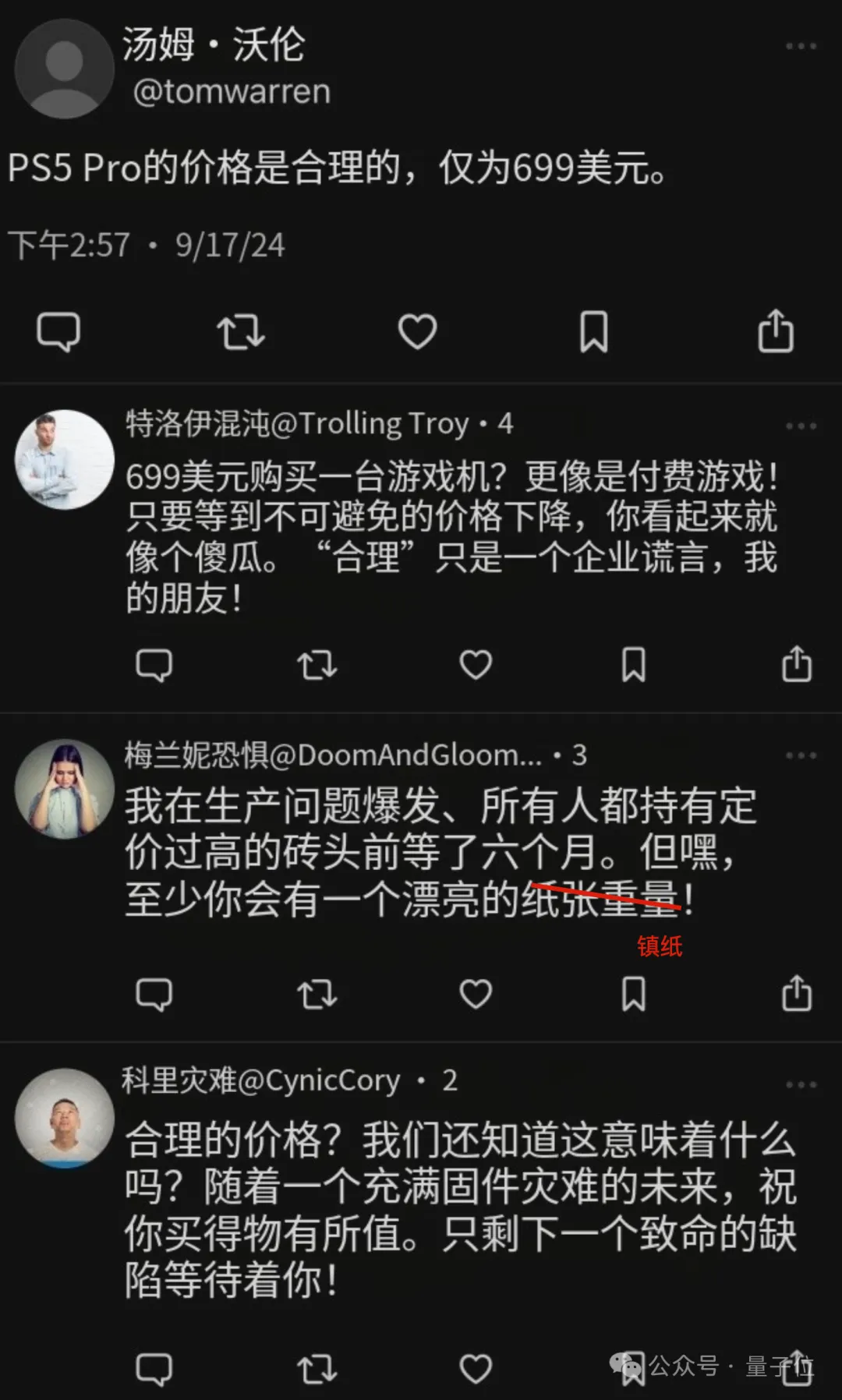
Task: Share Tom Warren's tweet
Action: pyautogui.click(x=776, y=332)
